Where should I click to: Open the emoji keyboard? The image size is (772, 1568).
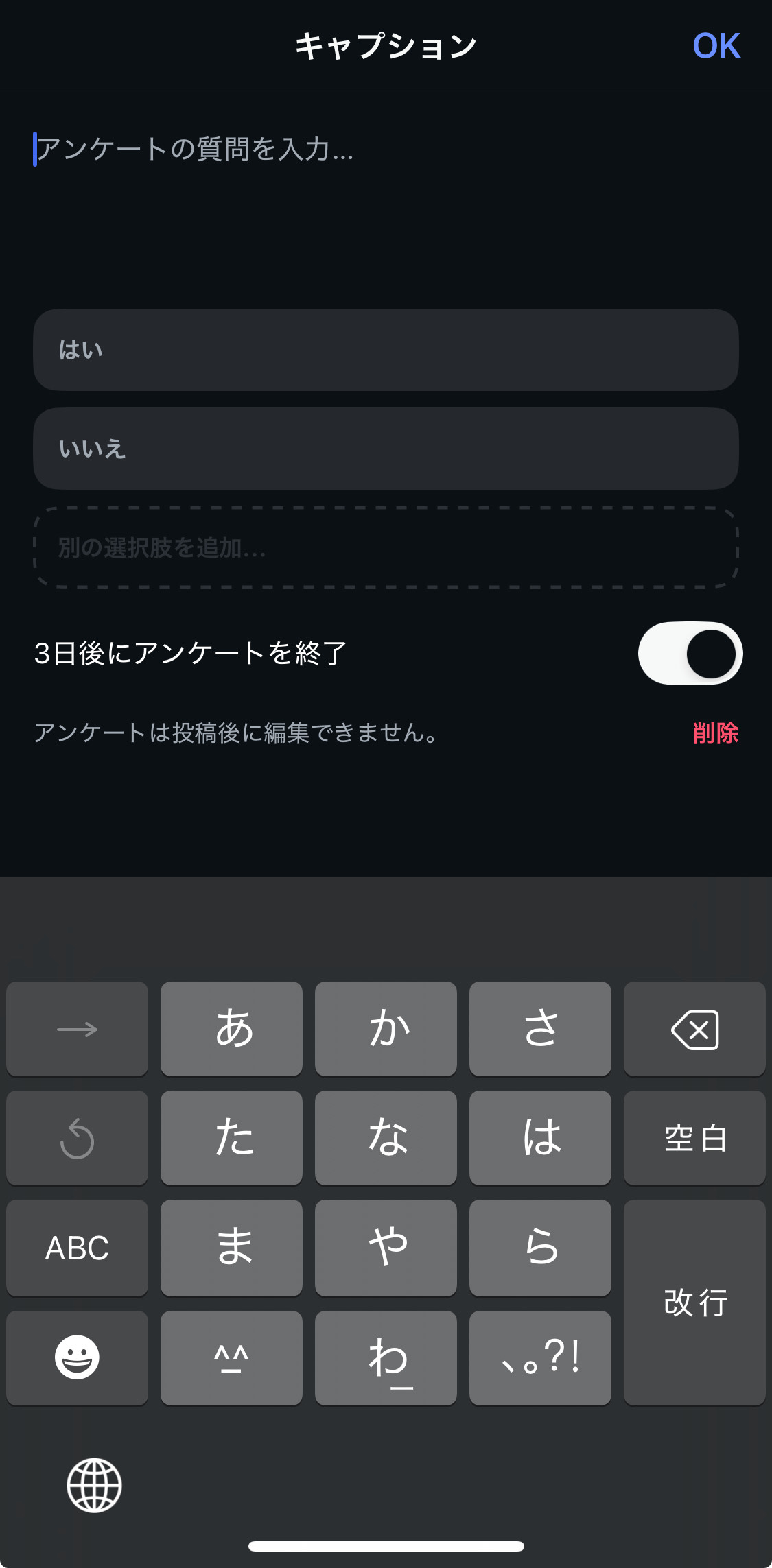(x=77, y=1357)
